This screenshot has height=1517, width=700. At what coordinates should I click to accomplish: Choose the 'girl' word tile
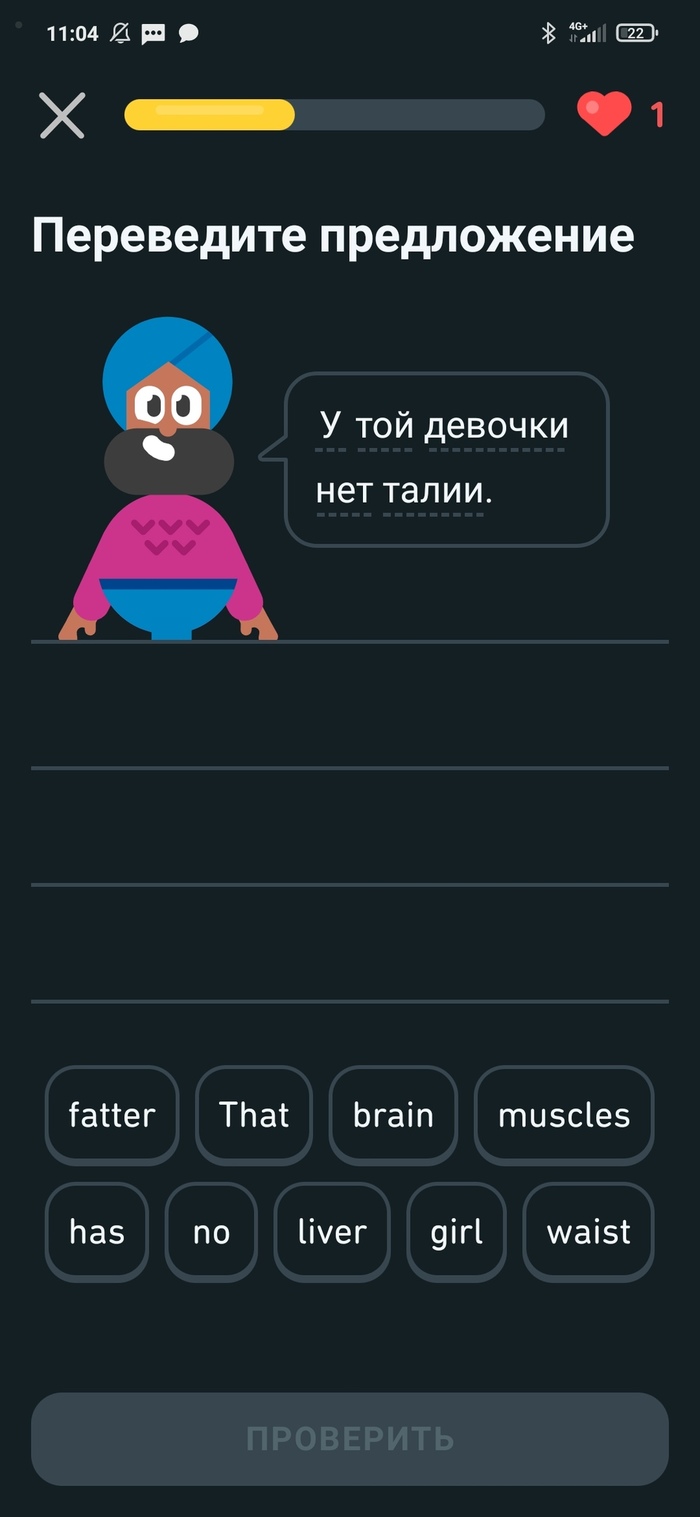(x=457, y=1232)
